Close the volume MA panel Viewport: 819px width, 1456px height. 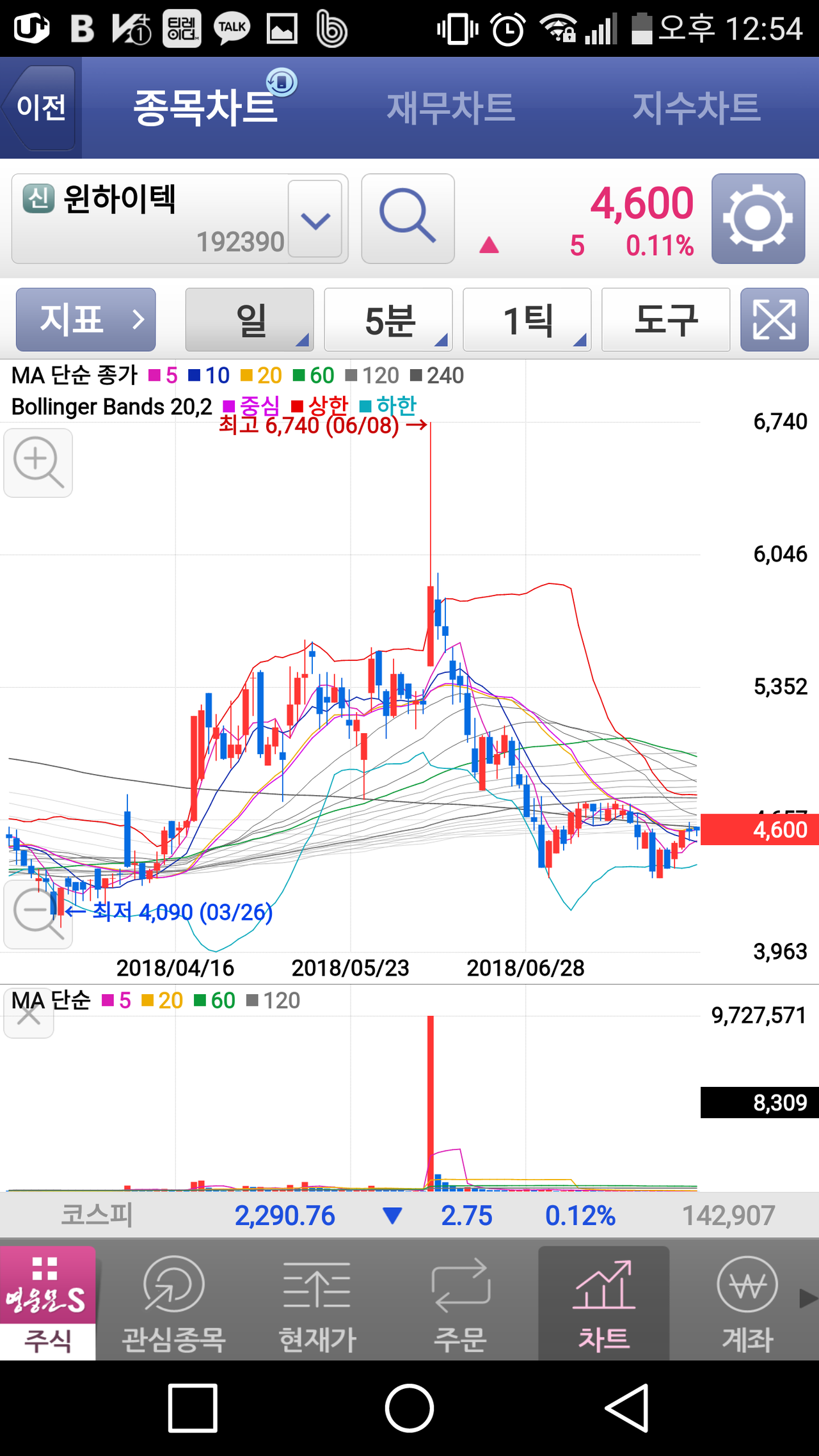pyautogui.click(x=29, y=1015)
